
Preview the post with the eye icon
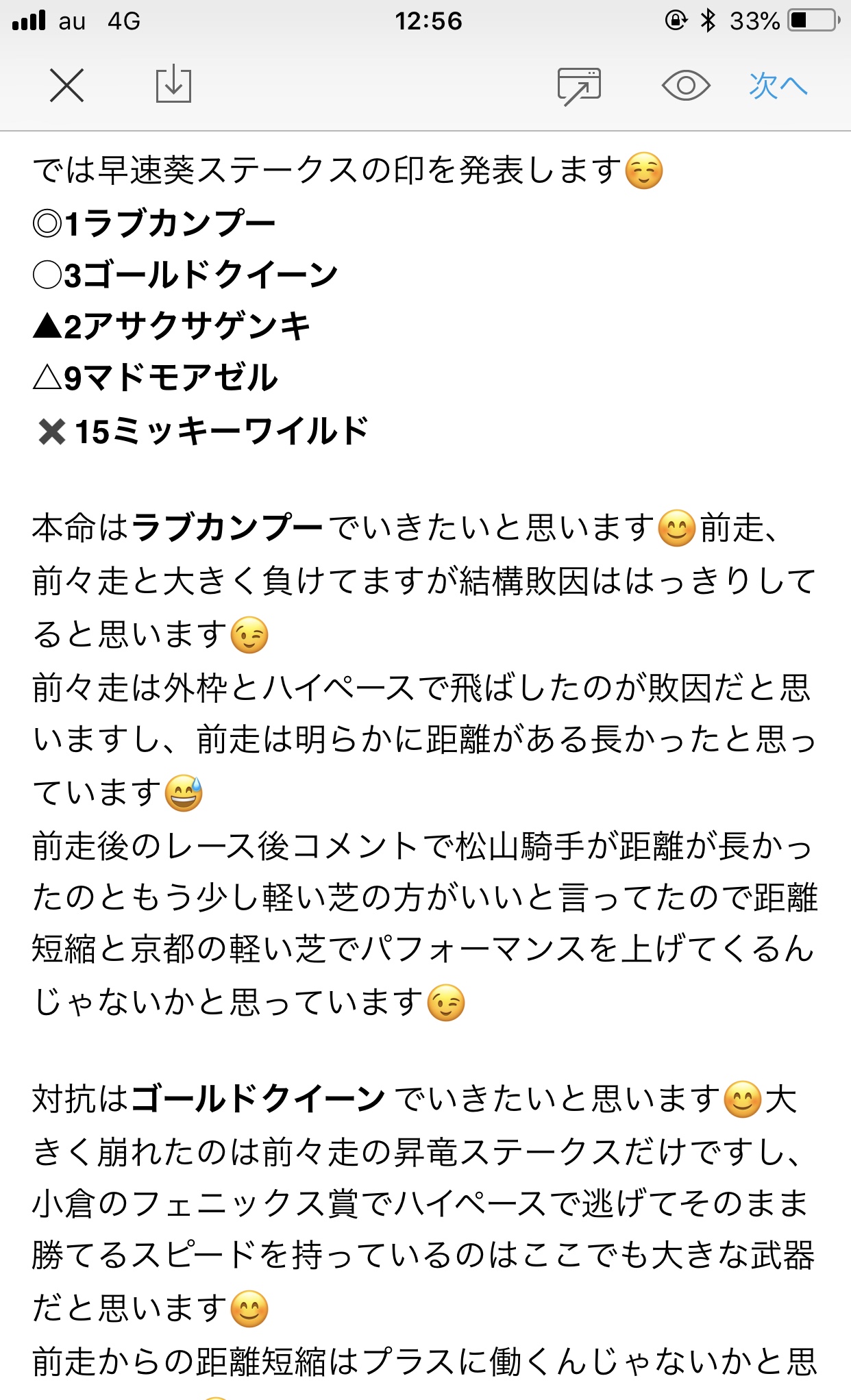click(x=685, y=86)
